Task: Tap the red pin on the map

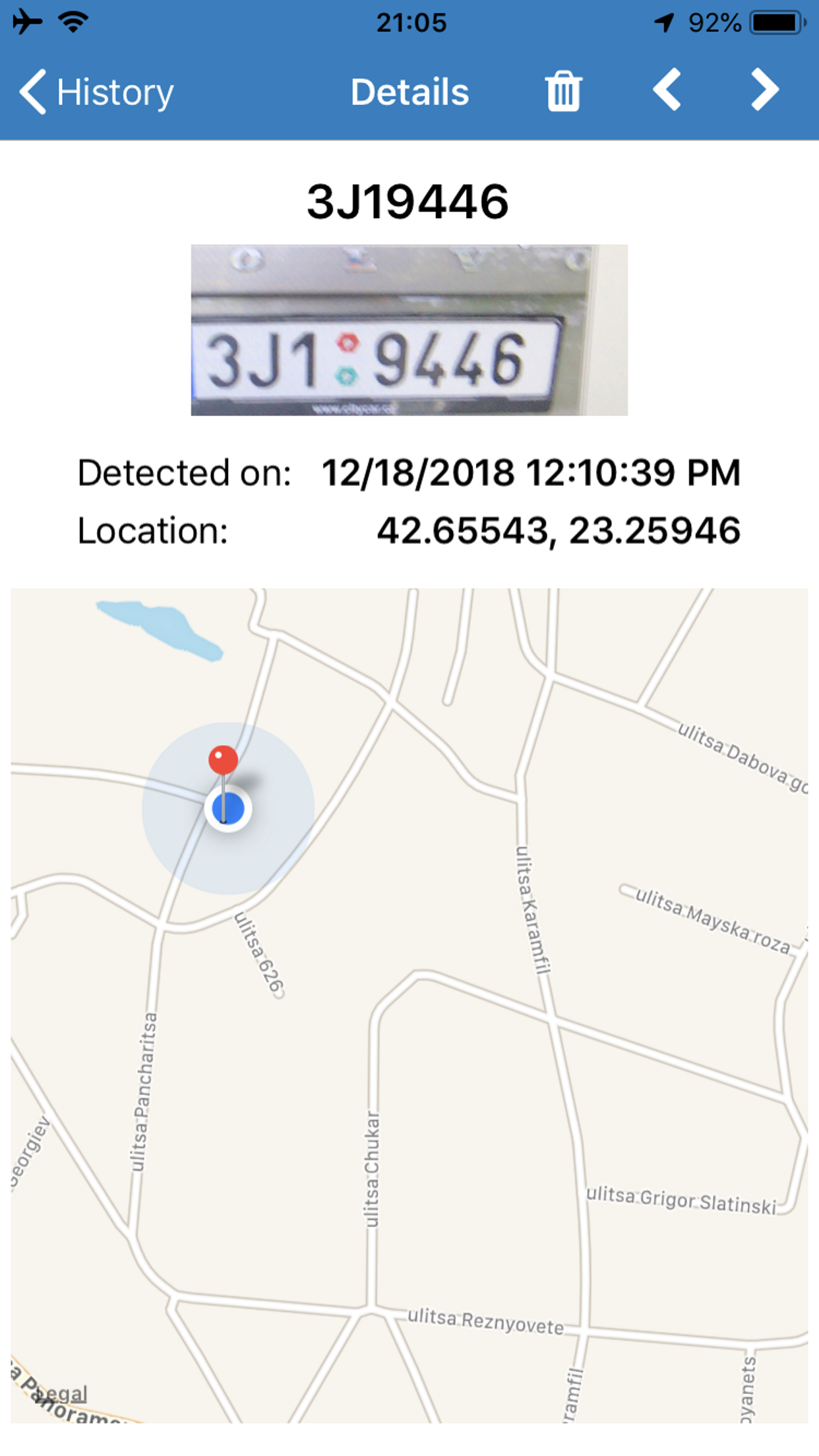Action: (x=224, y=762)
